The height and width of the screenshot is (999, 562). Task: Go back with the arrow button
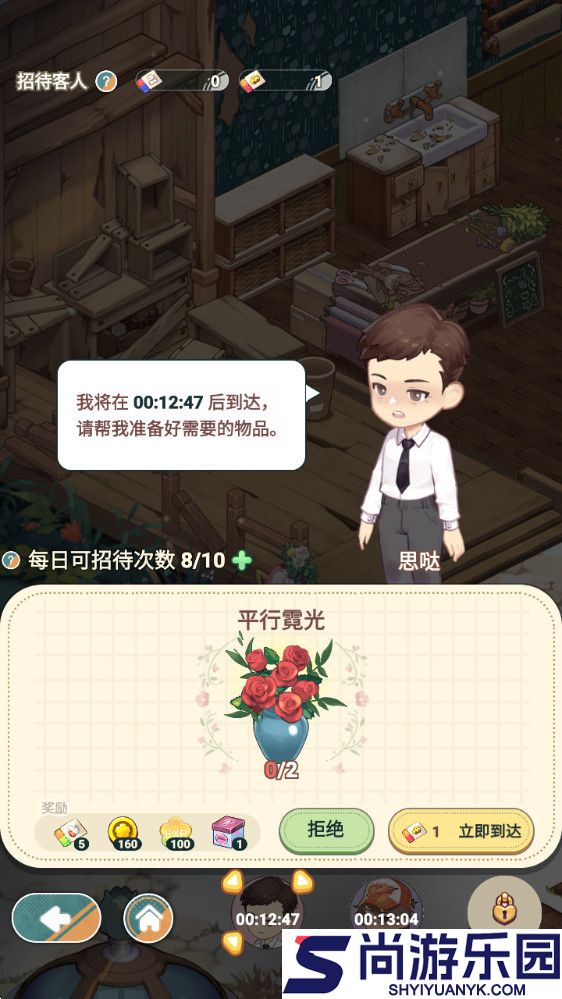pyautogui.click(x=57, y=918)
